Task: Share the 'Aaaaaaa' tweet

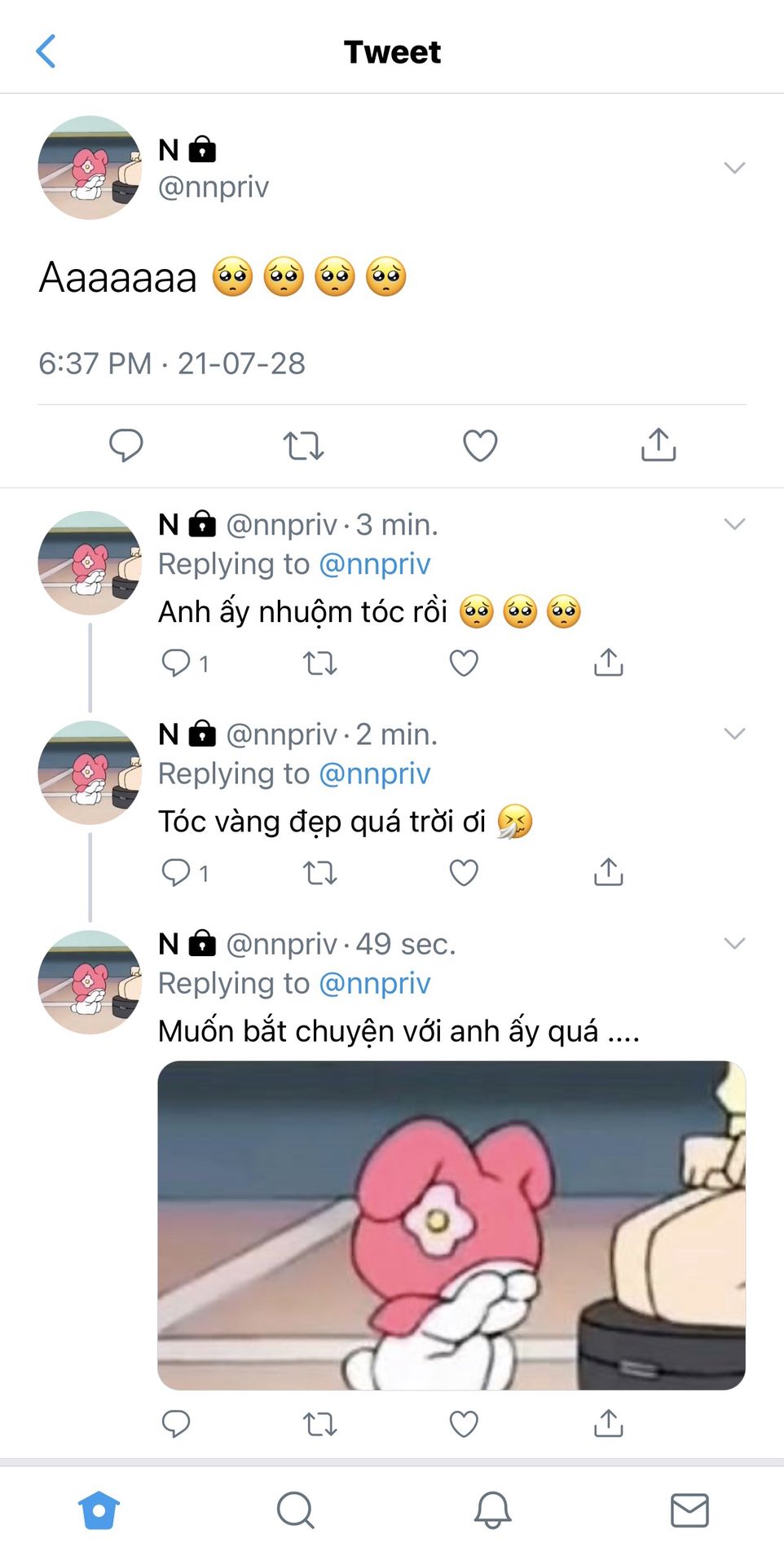Action: [658, 445]
